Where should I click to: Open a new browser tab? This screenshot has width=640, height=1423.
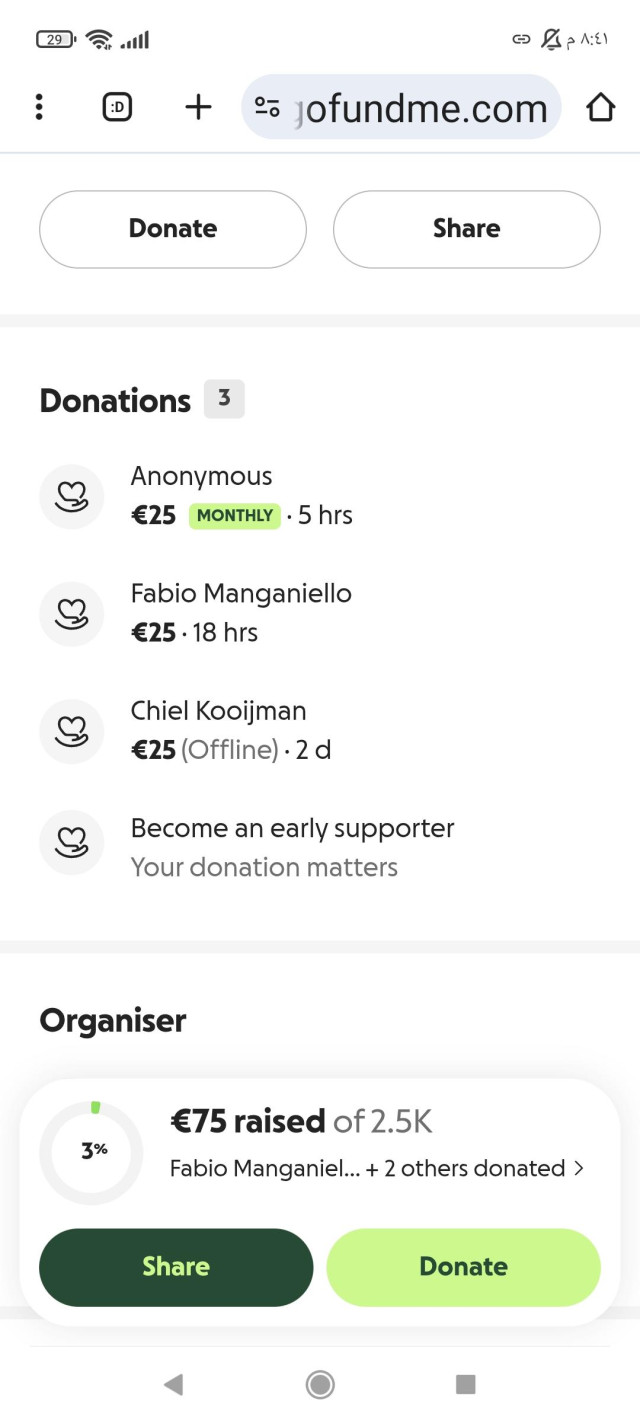click(199, 107)
